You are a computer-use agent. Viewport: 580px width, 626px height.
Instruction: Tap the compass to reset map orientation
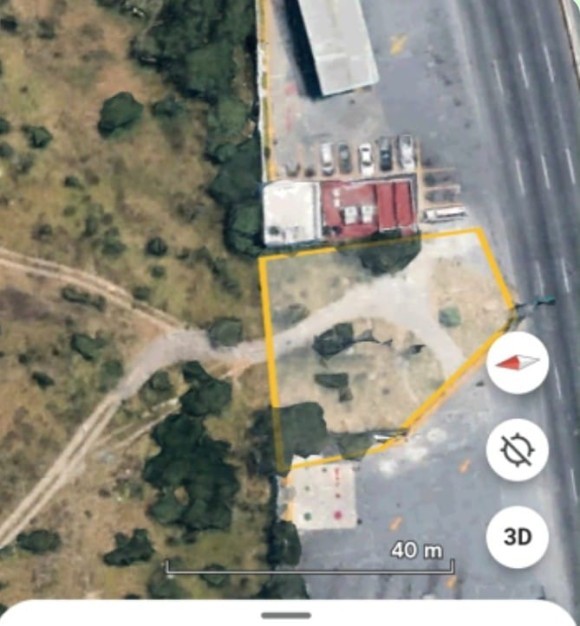coord(517,363)
